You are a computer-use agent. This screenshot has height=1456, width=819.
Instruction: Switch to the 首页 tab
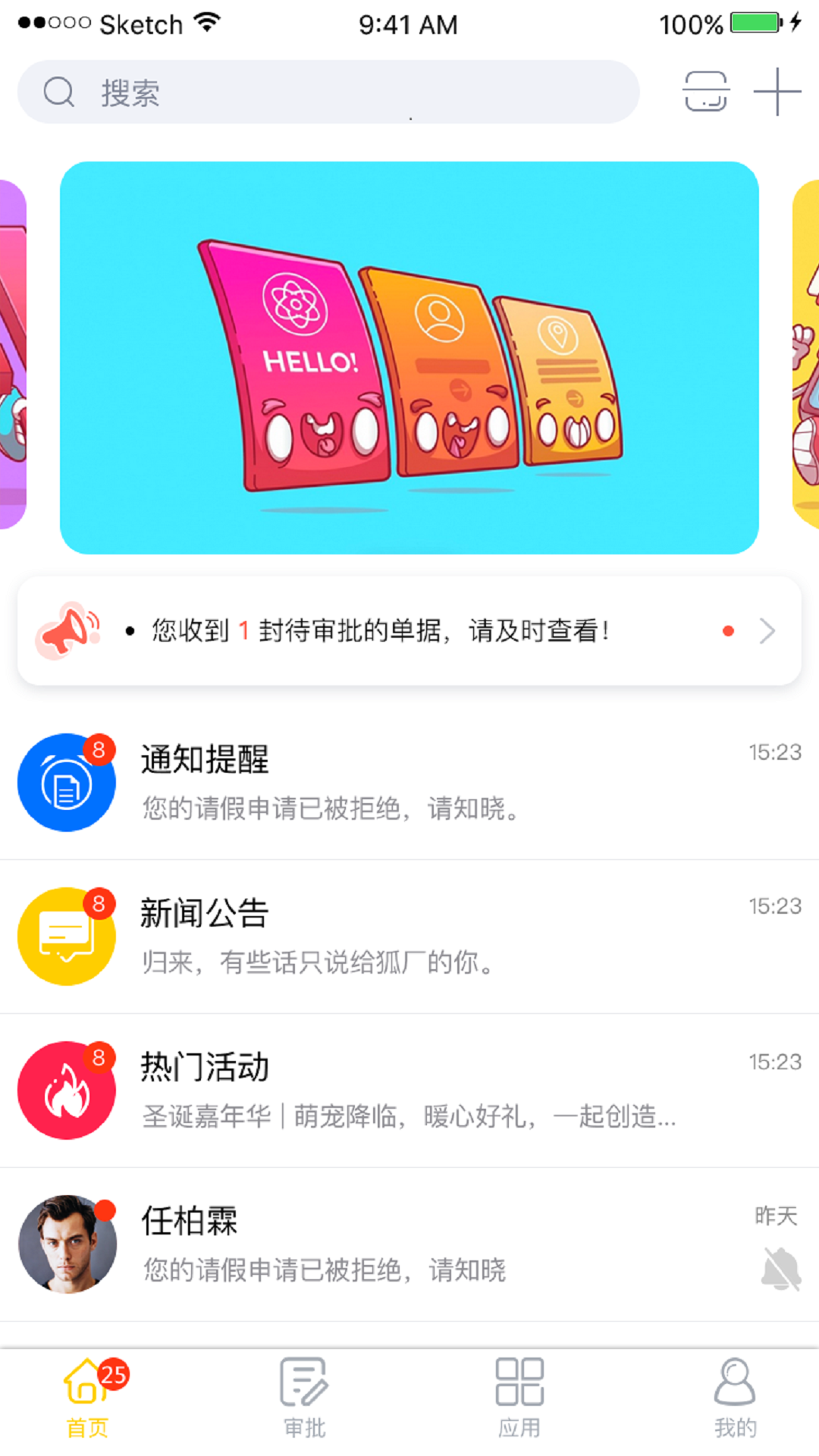pyautogui.click(x=88, y=1399)
